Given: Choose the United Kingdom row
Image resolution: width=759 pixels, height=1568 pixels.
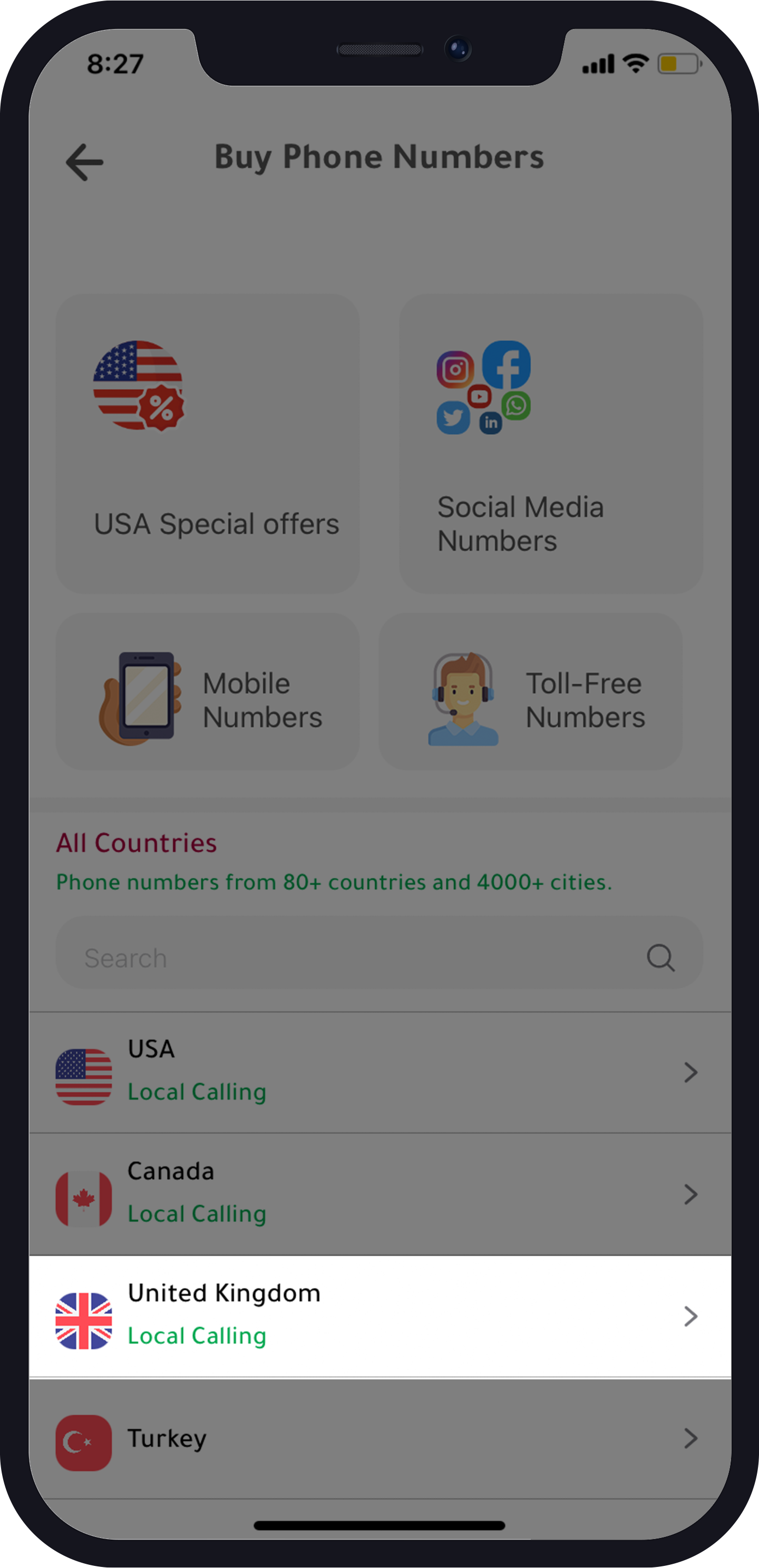Looking at the screenshot, I should point(379,1316).
